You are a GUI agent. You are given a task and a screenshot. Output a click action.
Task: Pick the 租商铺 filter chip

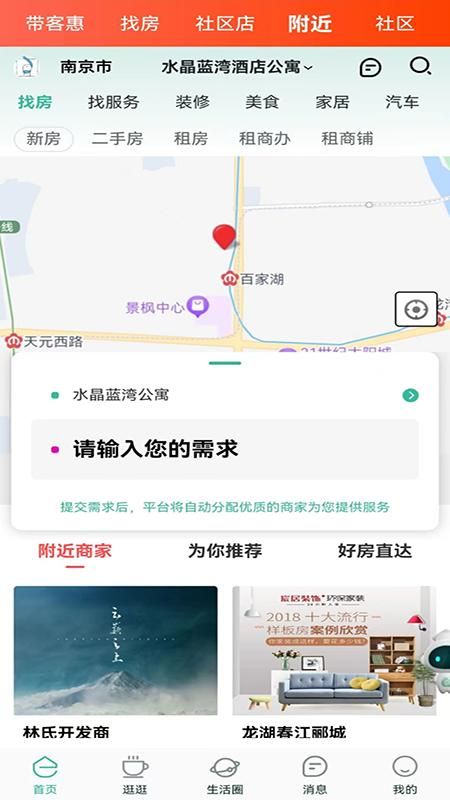tap(347, 139)
